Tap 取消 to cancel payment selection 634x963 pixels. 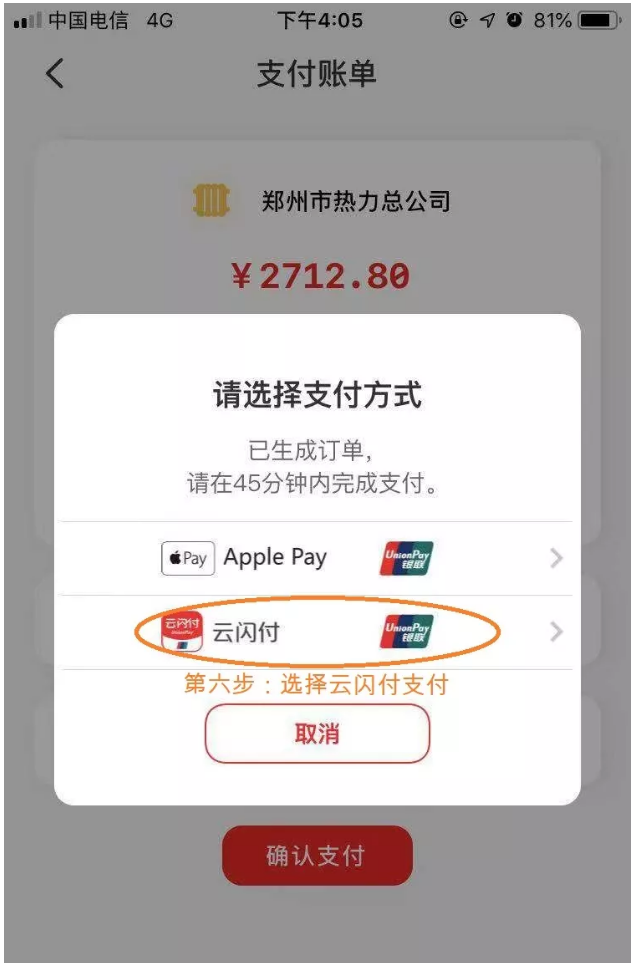(317, 734)
